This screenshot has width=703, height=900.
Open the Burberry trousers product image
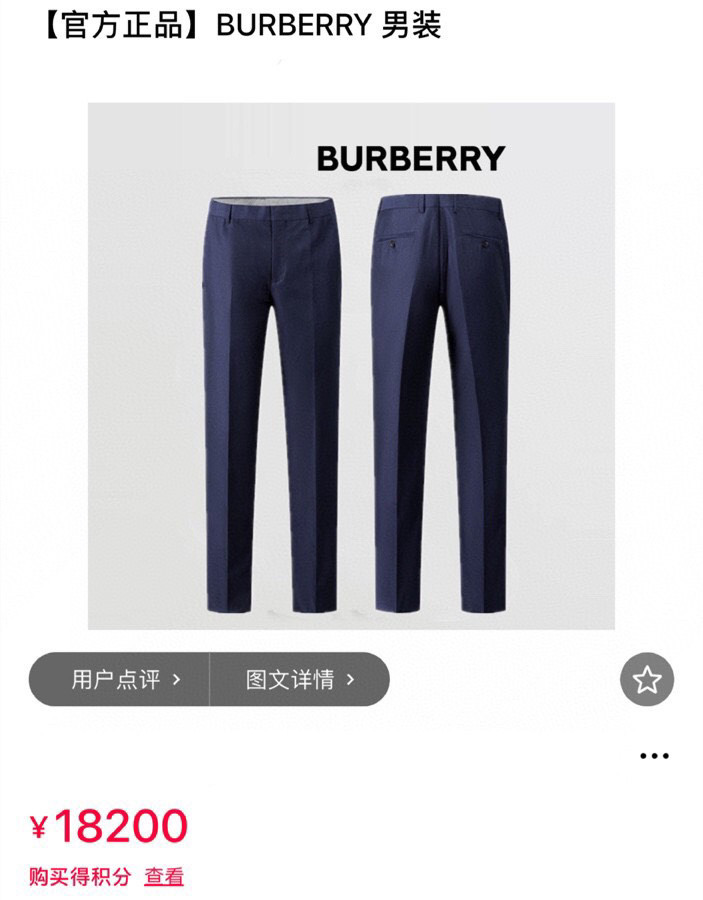(351, 366)
